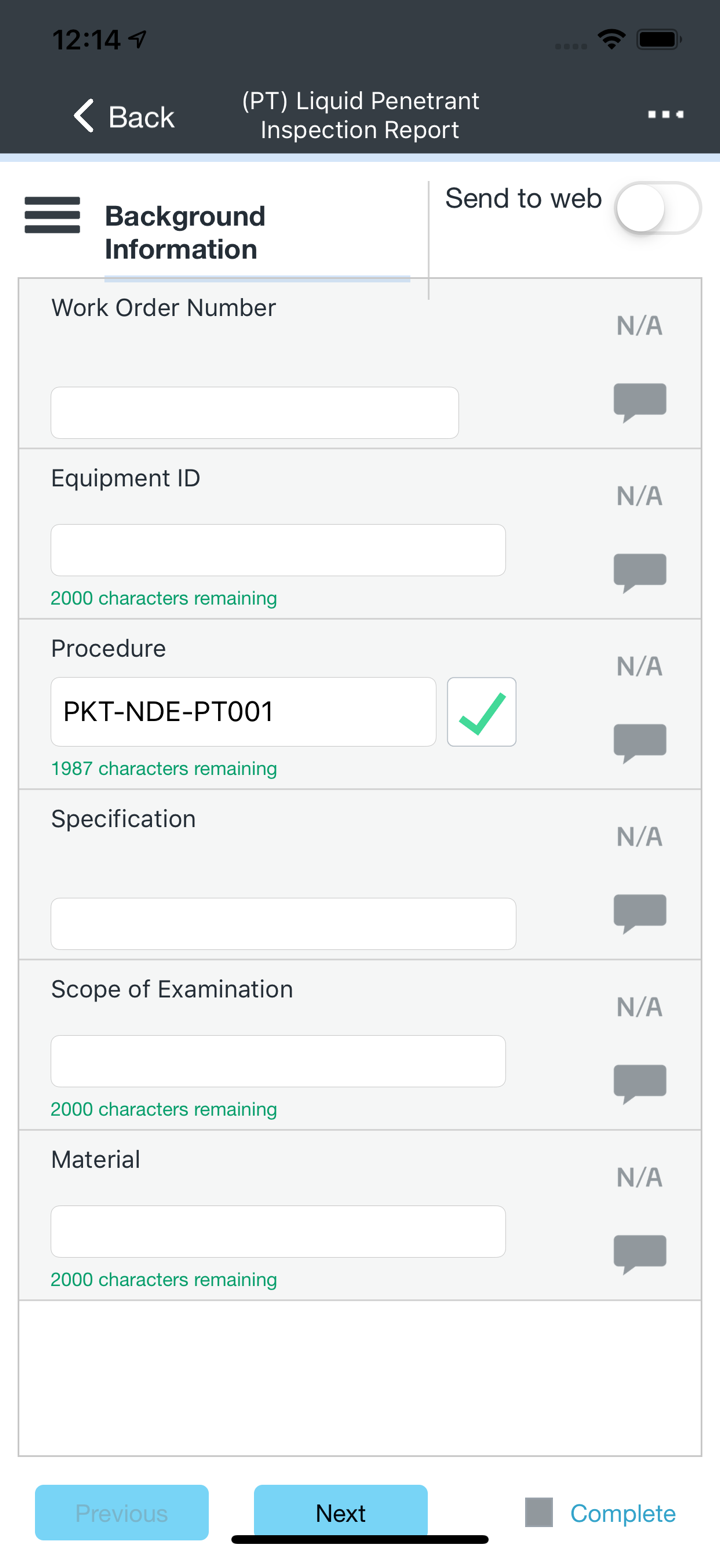
Task: Open comments for Scope of Examination
Action: click(x=639, y=1082)
